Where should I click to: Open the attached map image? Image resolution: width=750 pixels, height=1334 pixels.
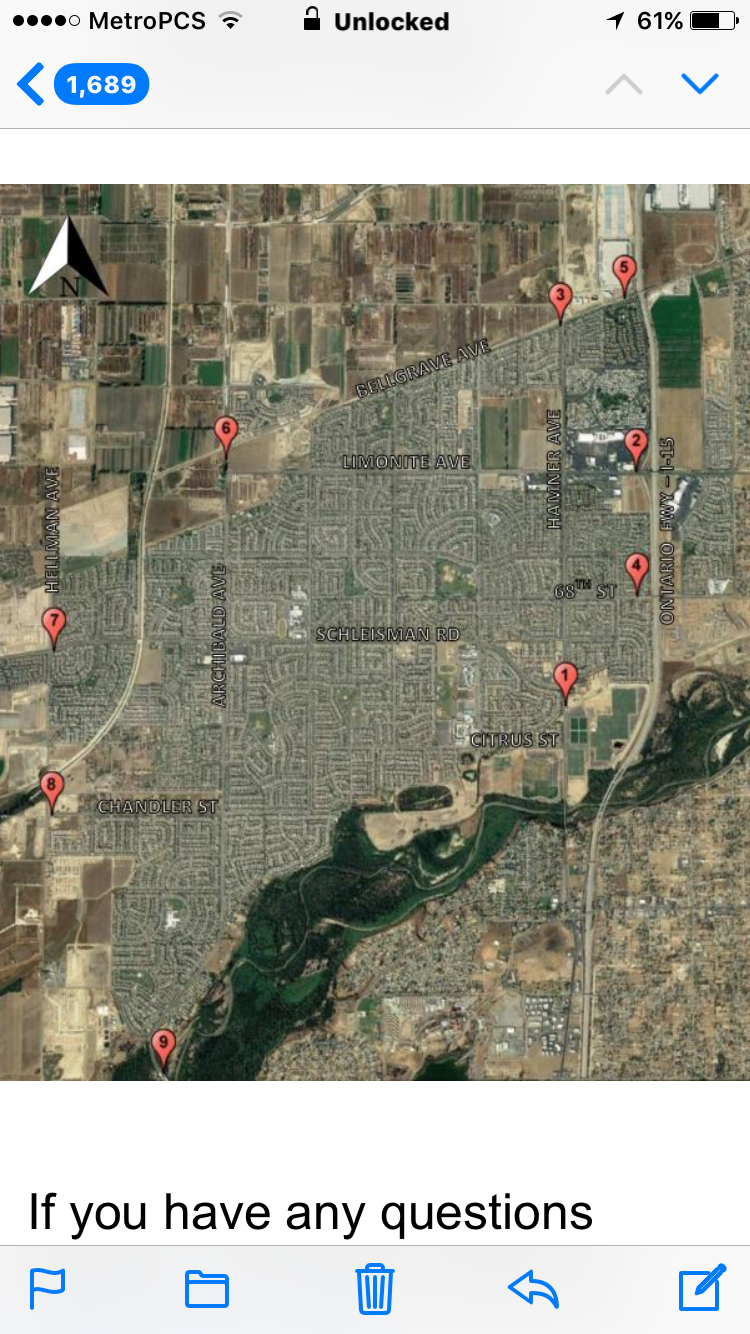point(375,632)
